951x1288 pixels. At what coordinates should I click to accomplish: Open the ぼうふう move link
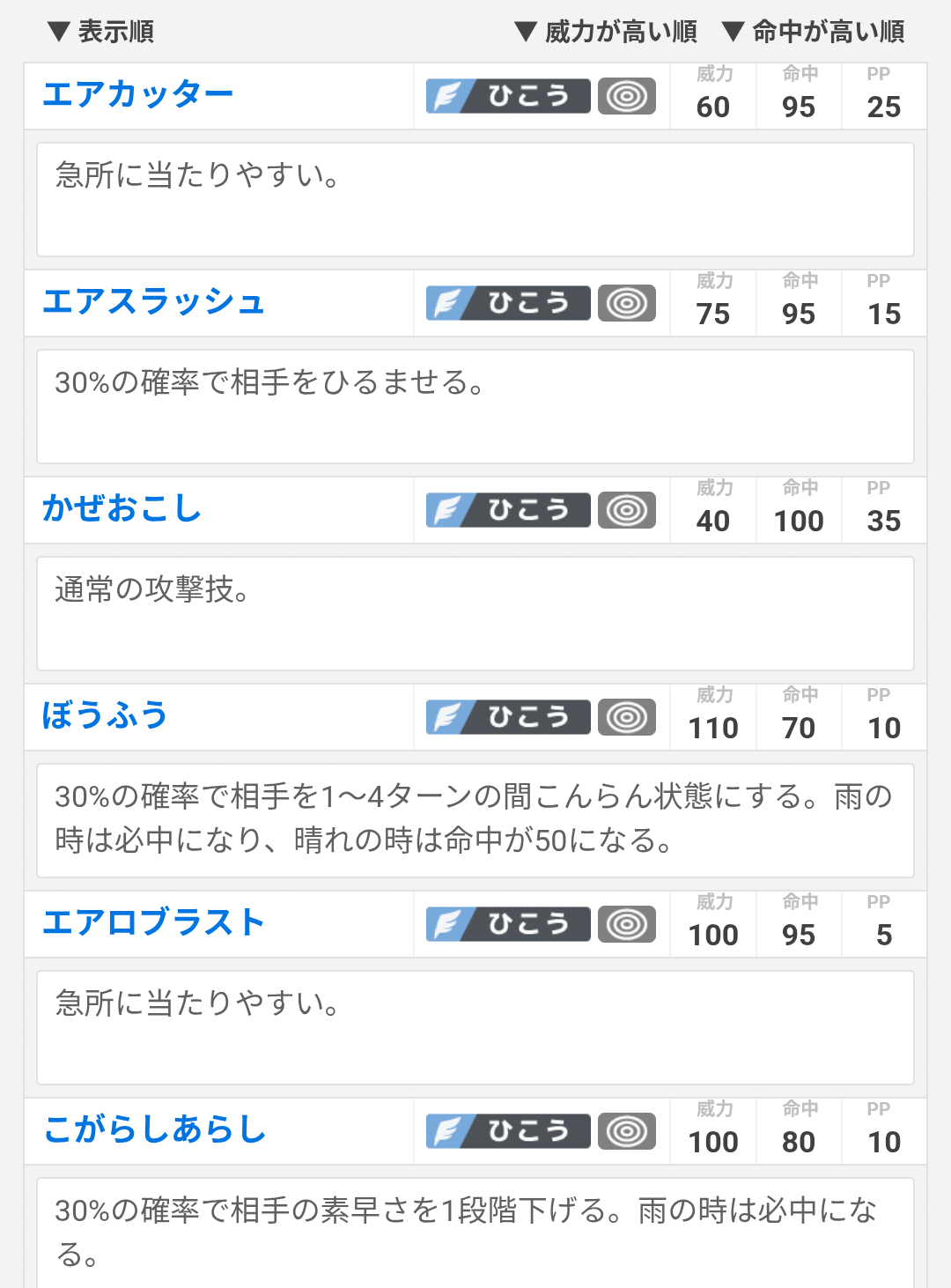105,715
